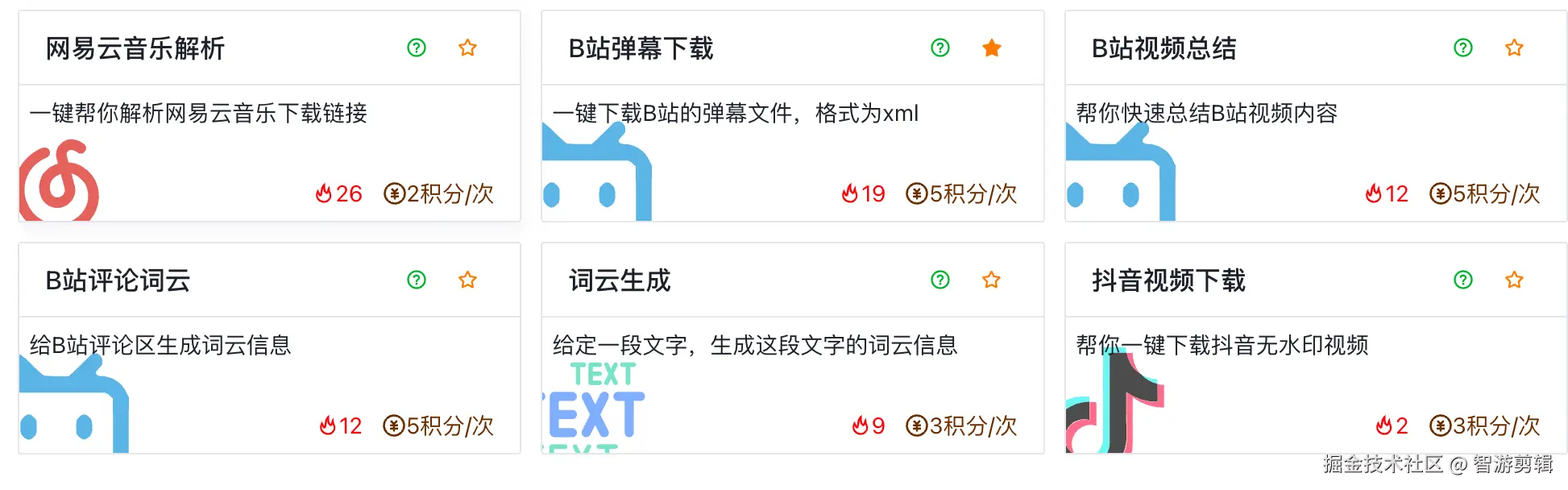
Task: Unfavorite the B站弹幕下载 tool
Action: pyautogui.click(x=992, y=48)
